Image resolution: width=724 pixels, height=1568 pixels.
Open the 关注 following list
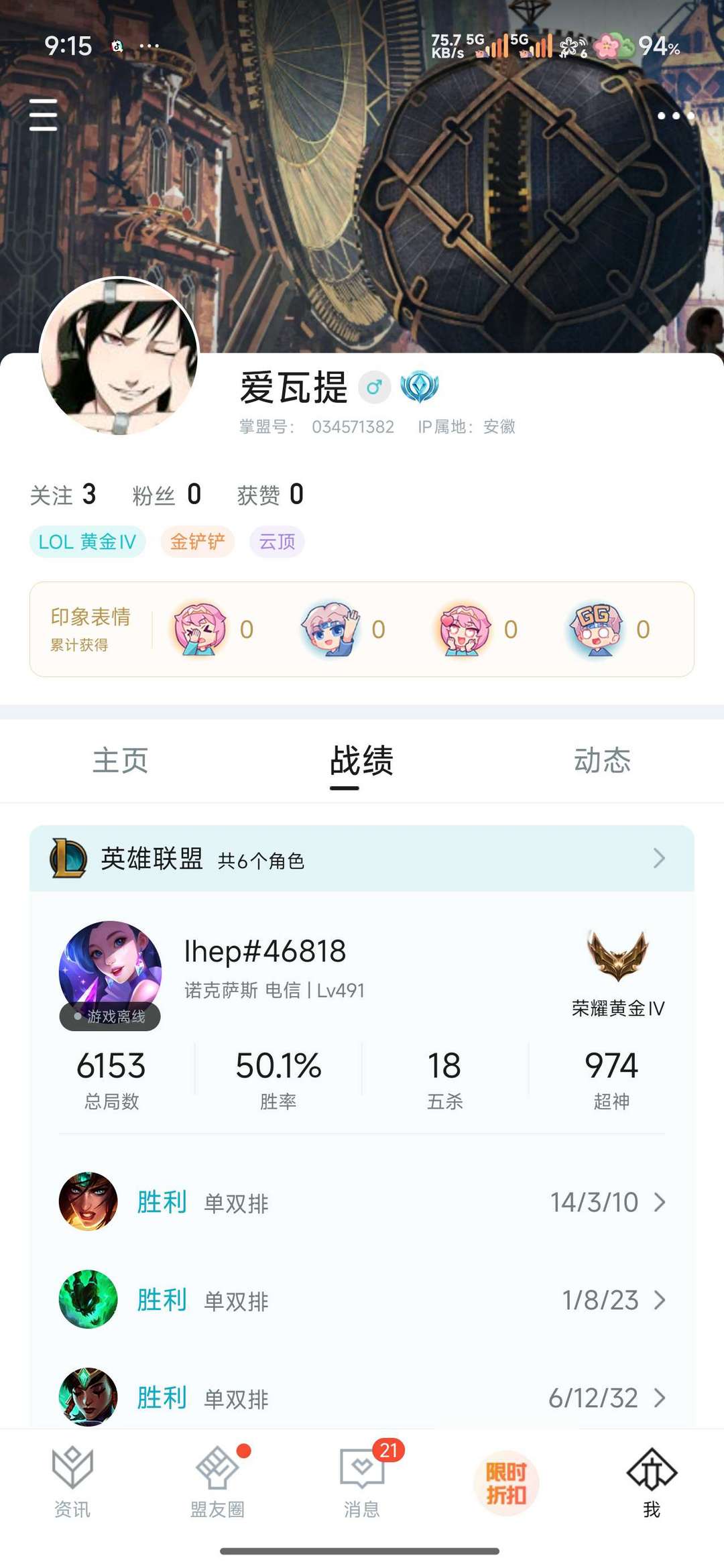[x=63, y=495]
